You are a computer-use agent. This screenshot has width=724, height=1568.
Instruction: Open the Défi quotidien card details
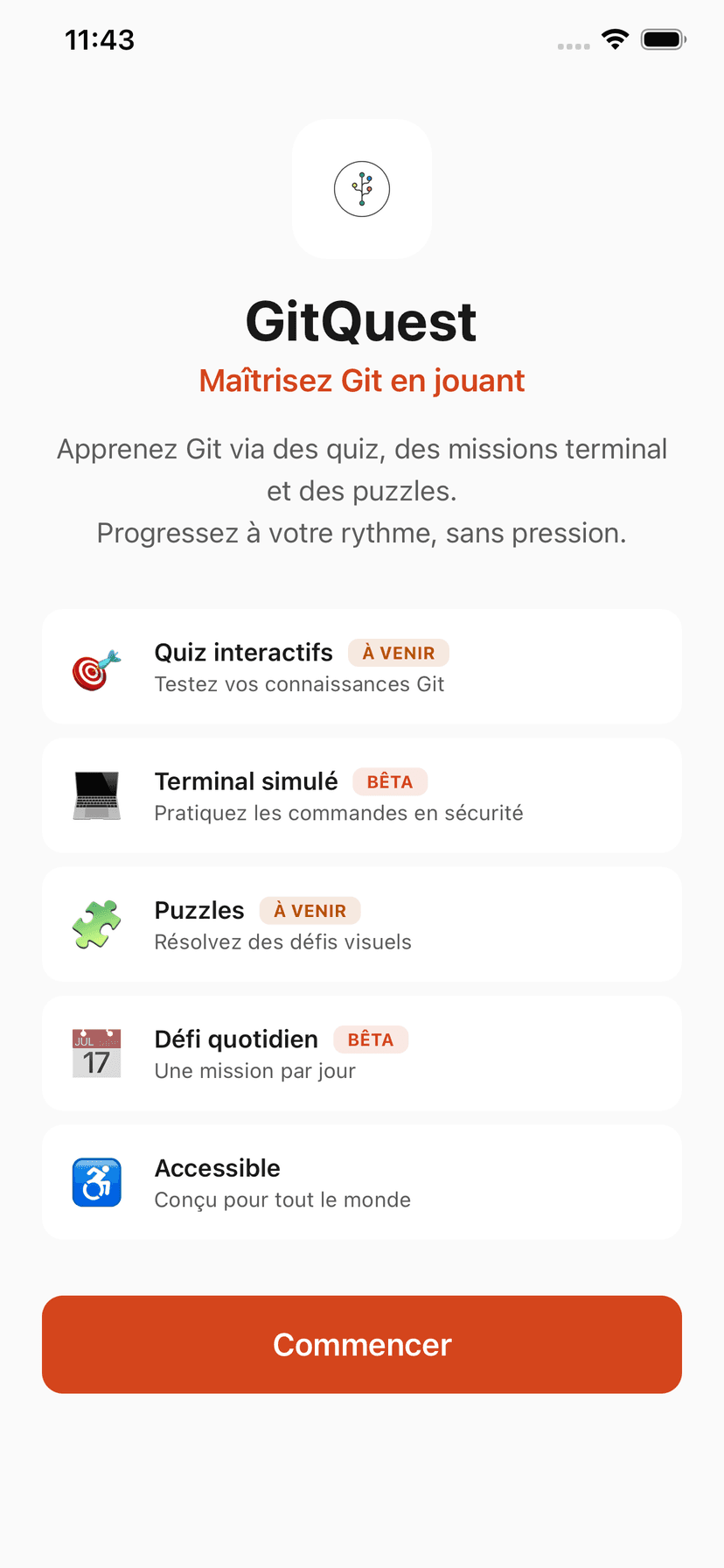[361, 1053]
